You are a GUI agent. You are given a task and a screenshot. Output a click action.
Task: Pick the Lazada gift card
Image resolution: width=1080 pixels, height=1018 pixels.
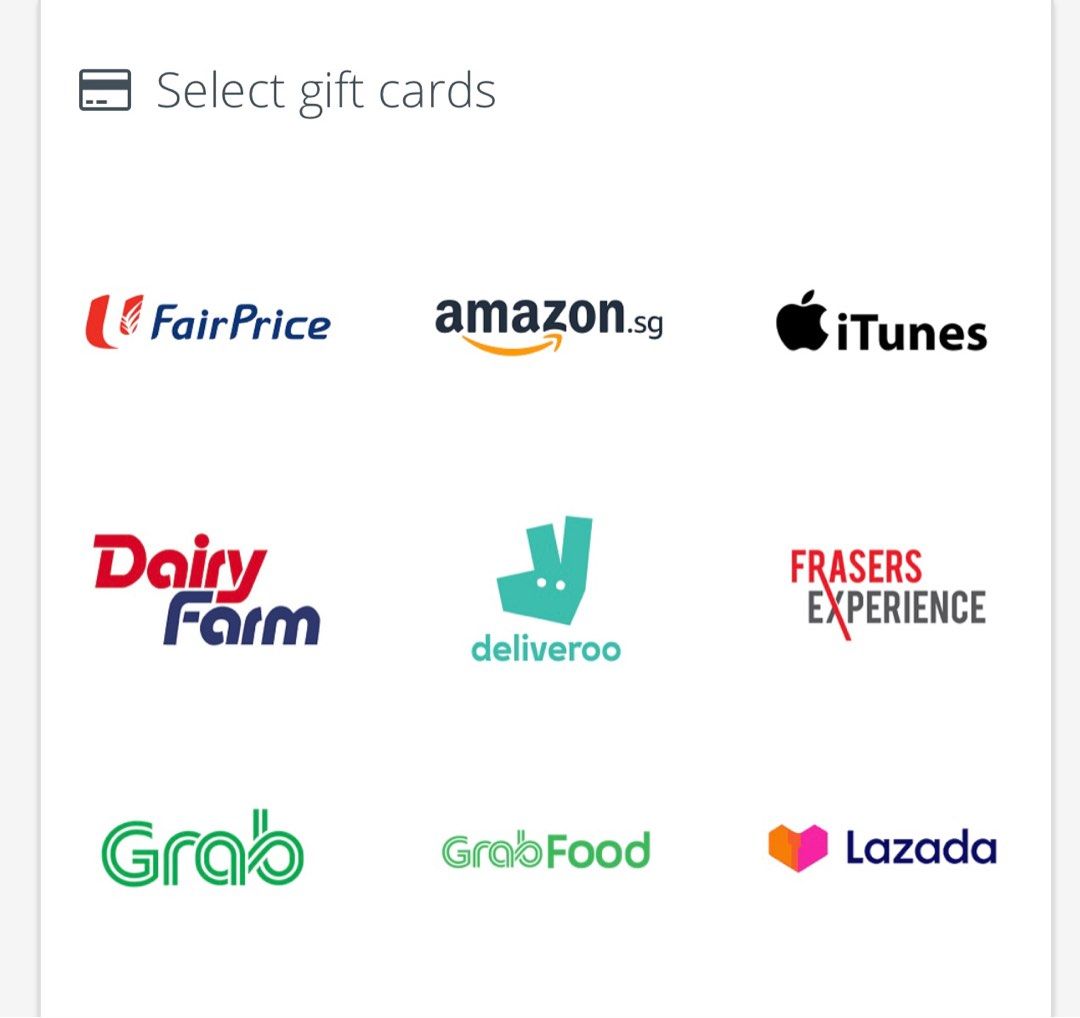pyautogui.click(x=882, y=849)
